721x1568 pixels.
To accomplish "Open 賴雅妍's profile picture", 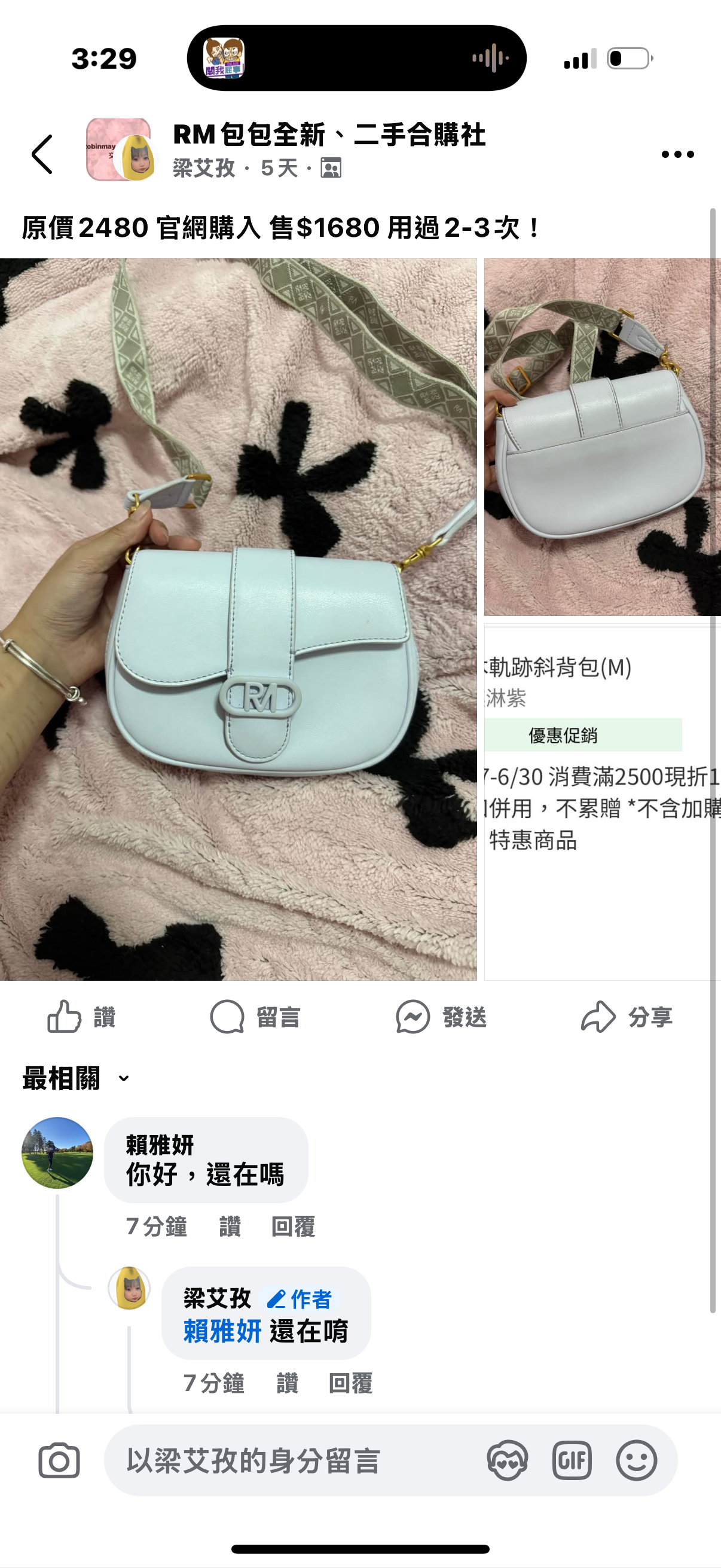I will tap(57, 1153).
